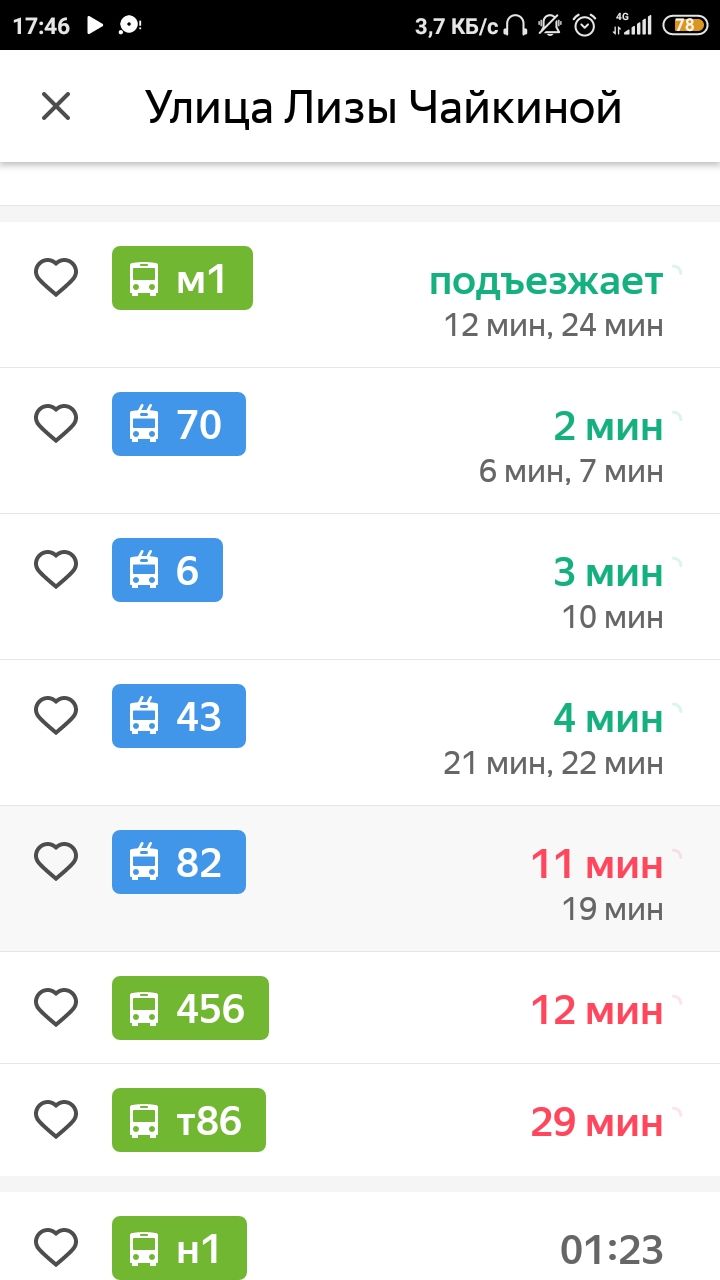
Task: View the route for trolleybus 43
Action: click(x=360, y=733)
